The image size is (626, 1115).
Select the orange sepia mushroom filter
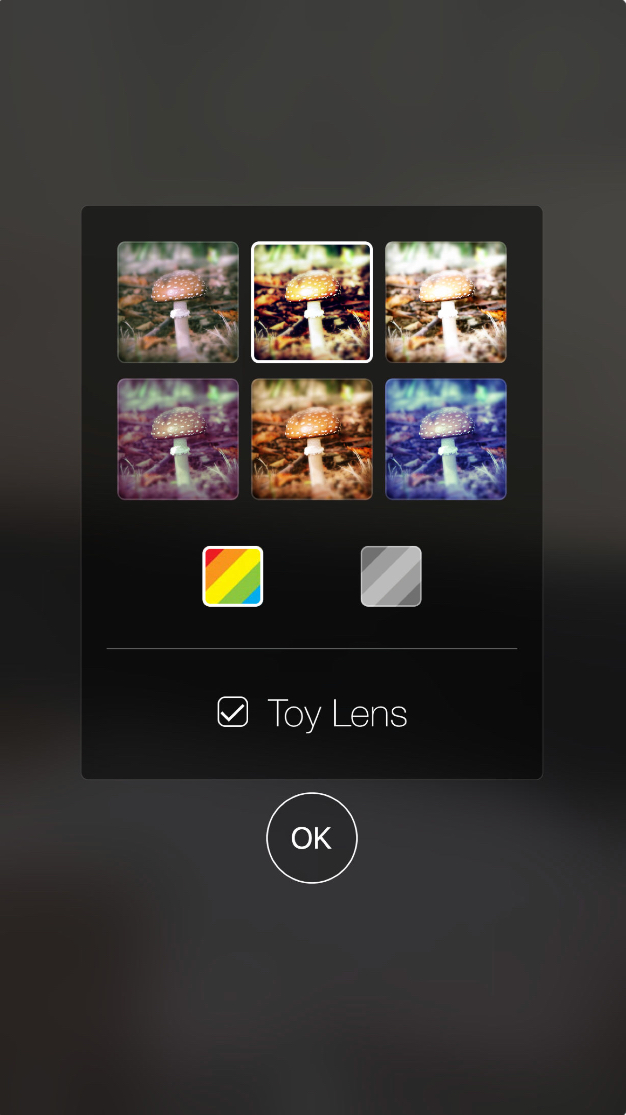pyautogui.click(x=312, y=439)
